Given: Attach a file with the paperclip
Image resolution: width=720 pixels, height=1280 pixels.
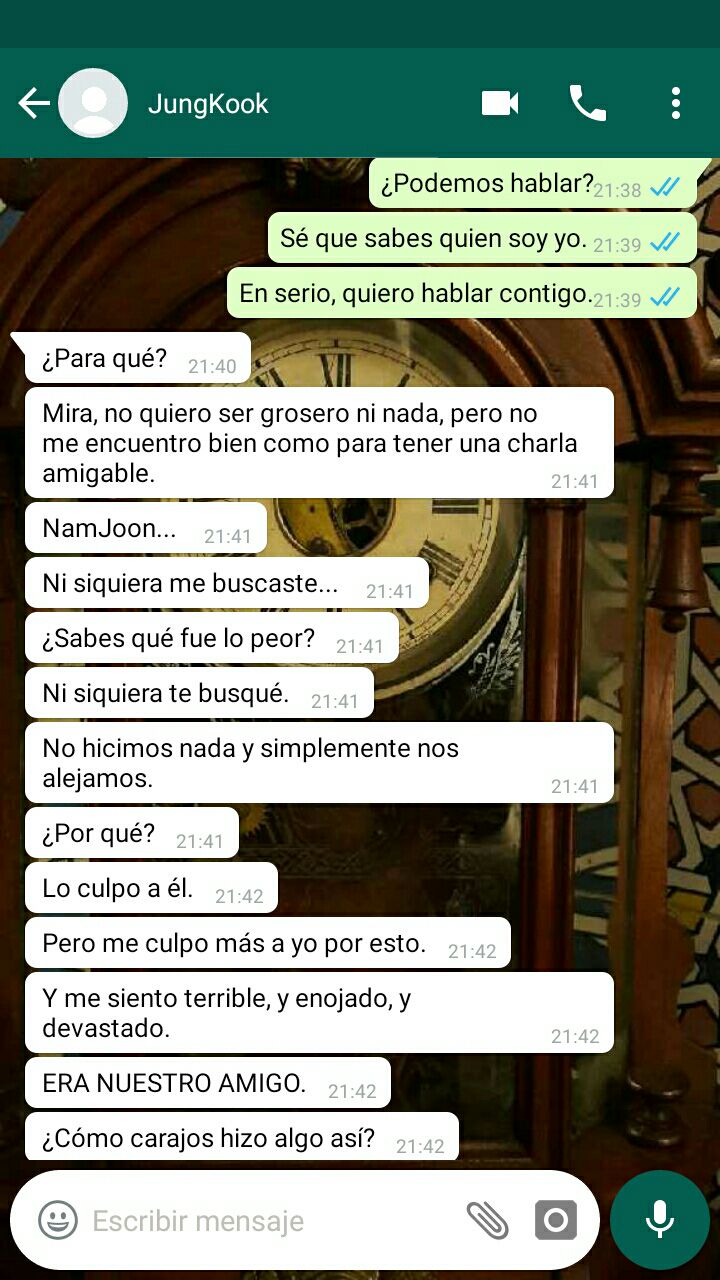Looking at the screenshot, I should pyautogui.click(x=487, y=1220).
